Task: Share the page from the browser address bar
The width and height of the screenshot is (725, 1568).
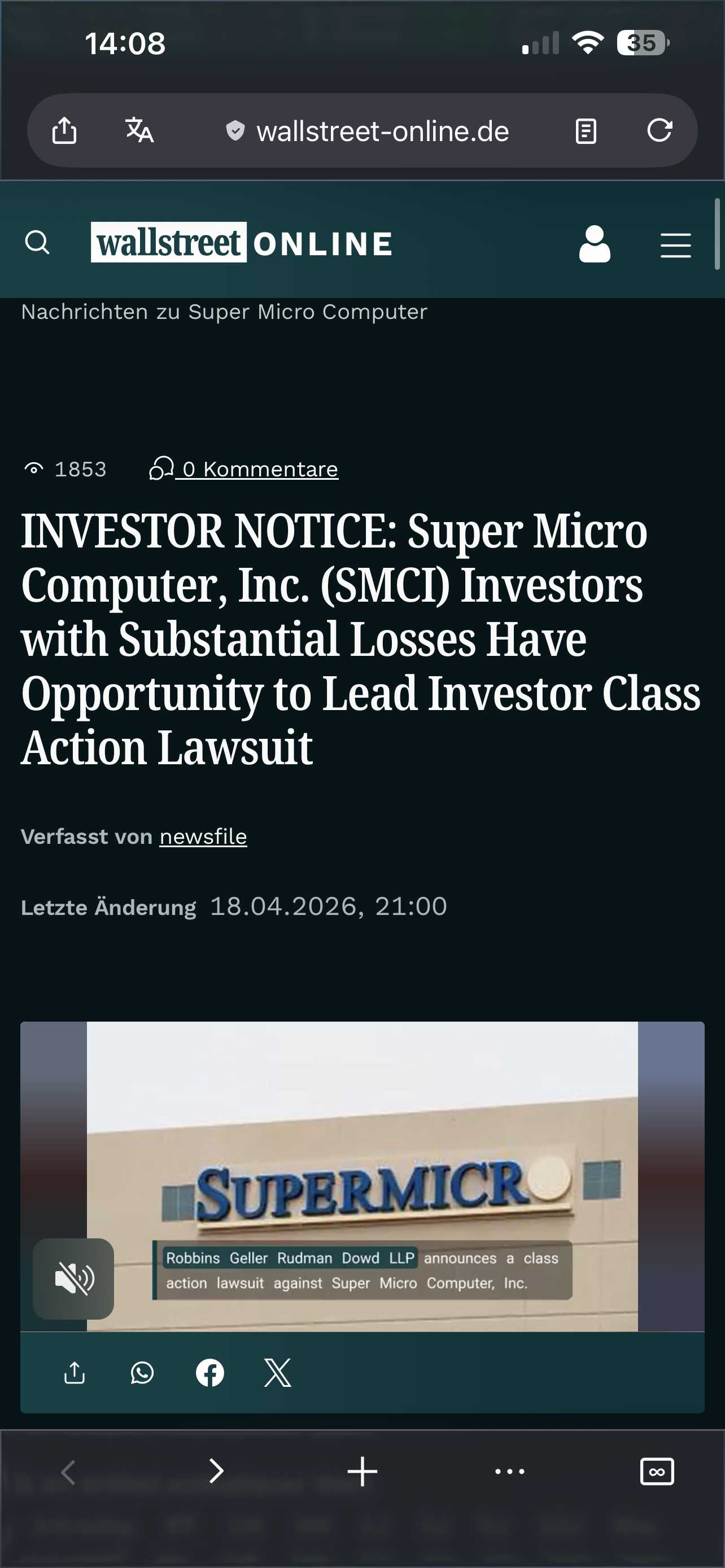Action: pyautogui.click(x=64, y=130)
